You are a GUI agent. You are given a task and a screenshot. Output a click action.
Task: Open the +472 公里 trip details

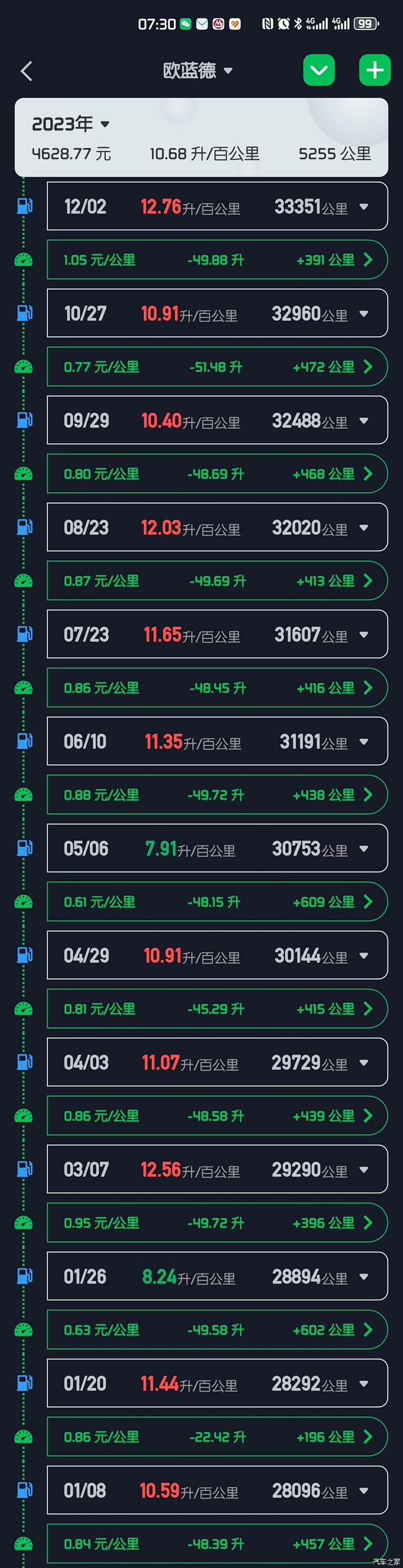tap(367, 367)
